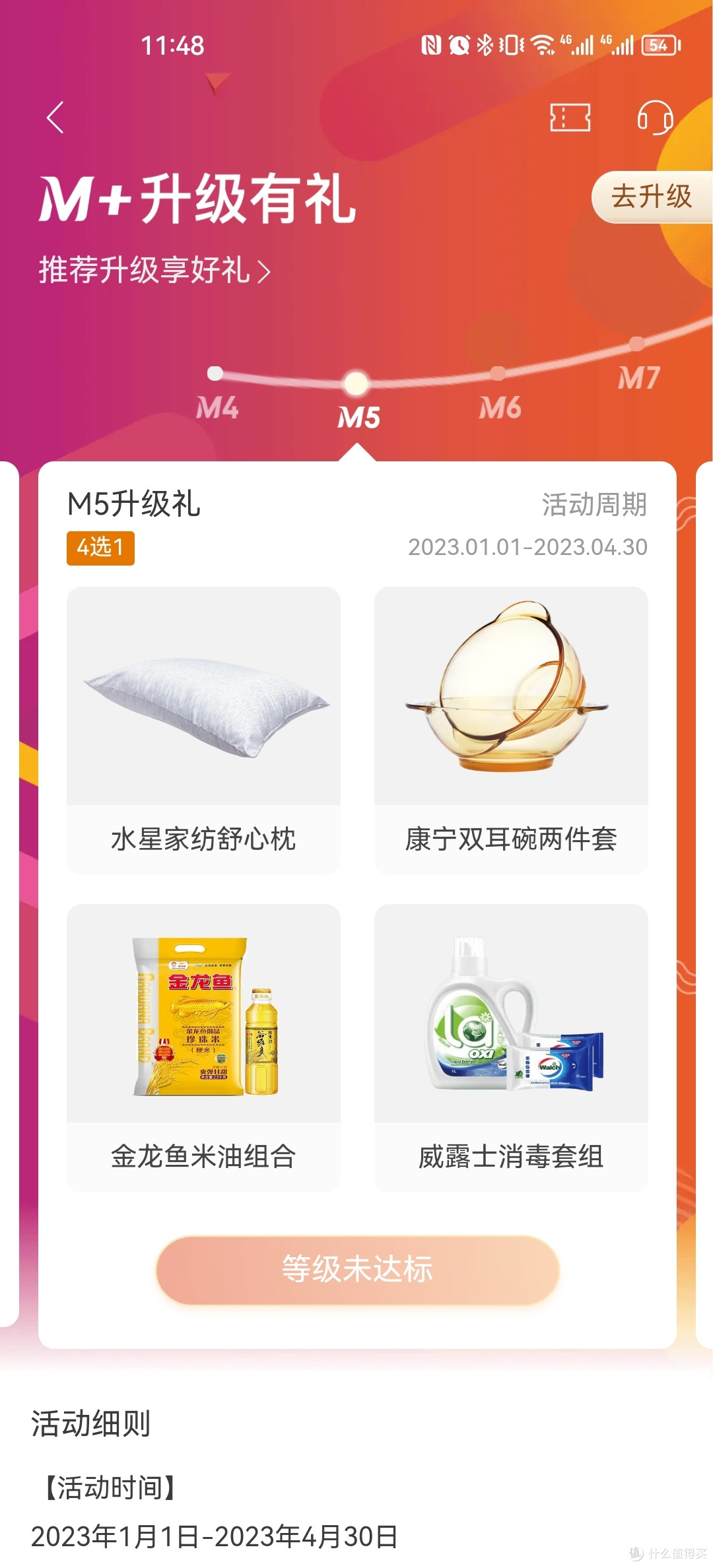Open the coupon ticket icon
Screen dimensions: 713x1568
click(570, 117)
